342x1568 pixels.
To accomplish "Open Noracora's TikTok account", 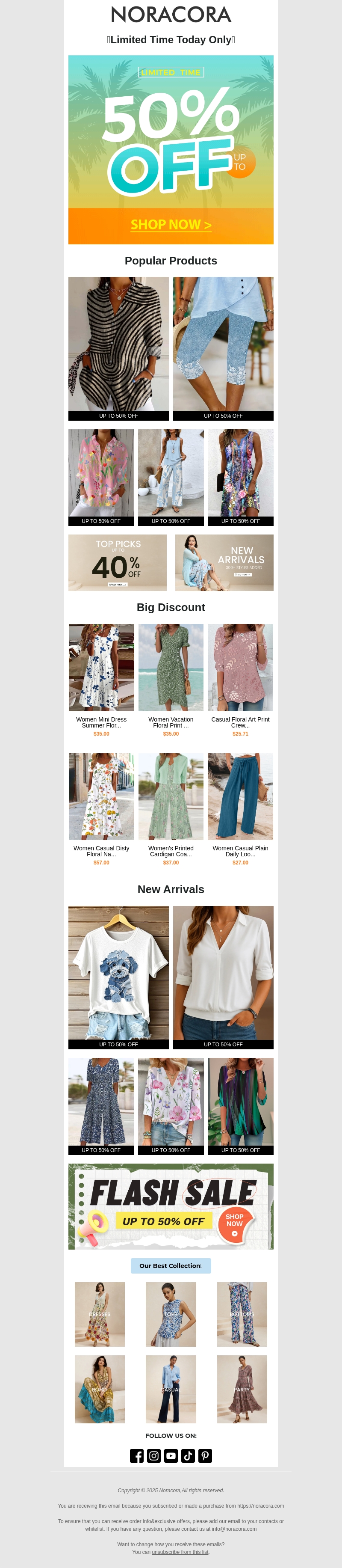I will (188, 1455).
